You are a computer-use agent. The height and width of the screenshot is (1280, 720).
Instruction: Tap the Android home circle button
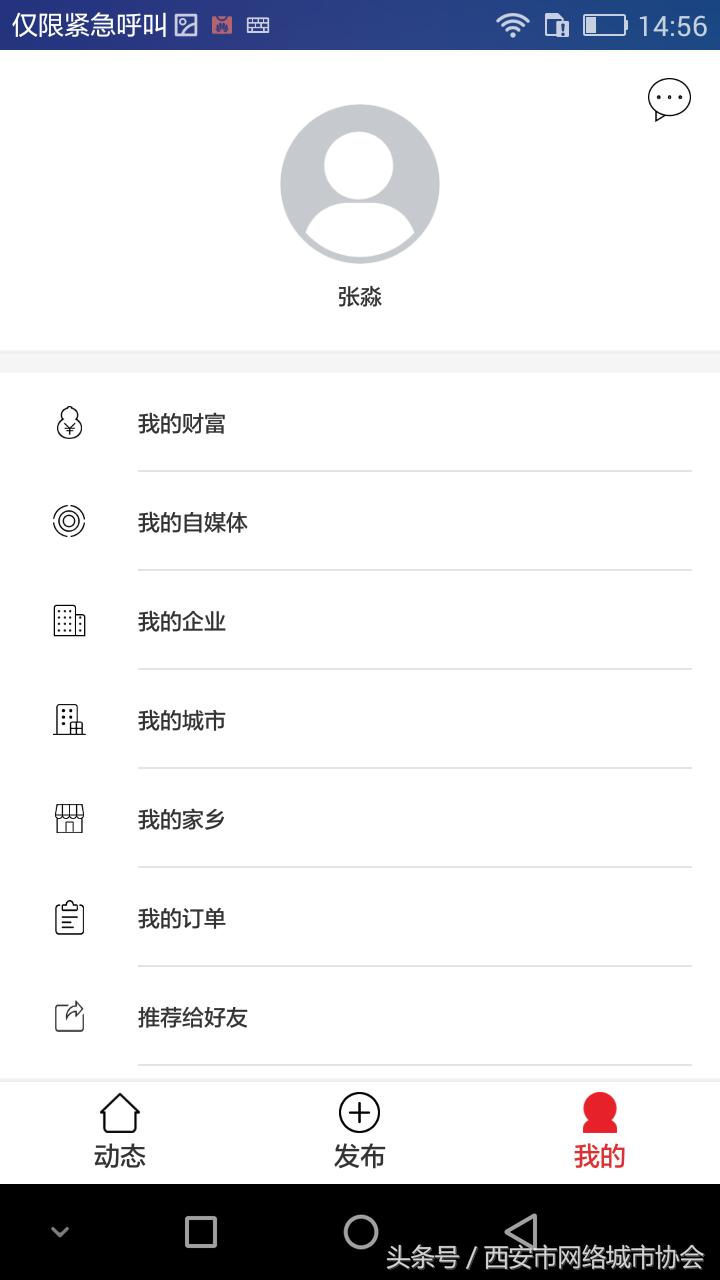[359, 1232]
